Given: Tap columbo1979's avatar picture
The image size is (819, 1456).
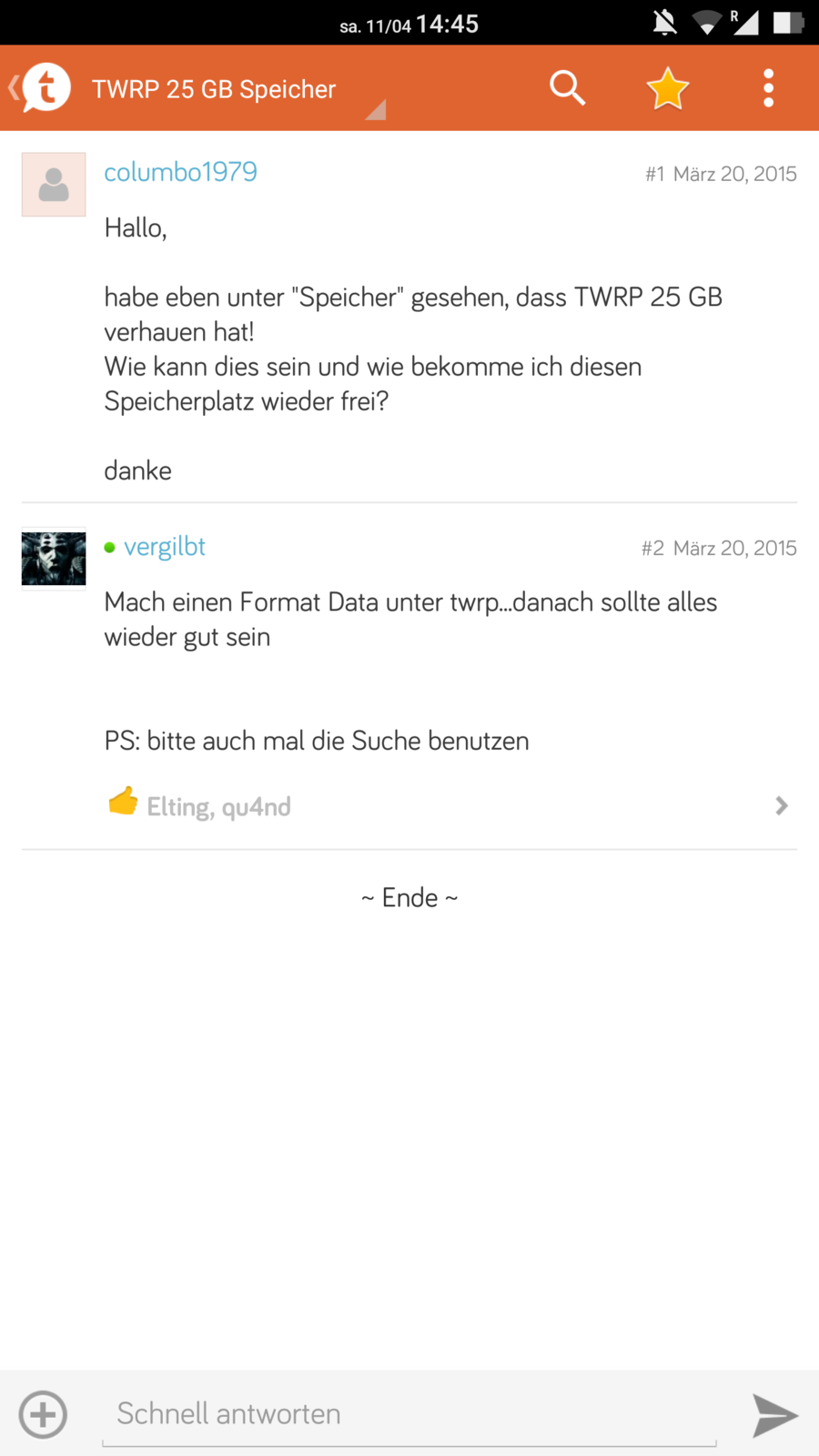Looking at the screenshot, I should click(x=54, y=185).
